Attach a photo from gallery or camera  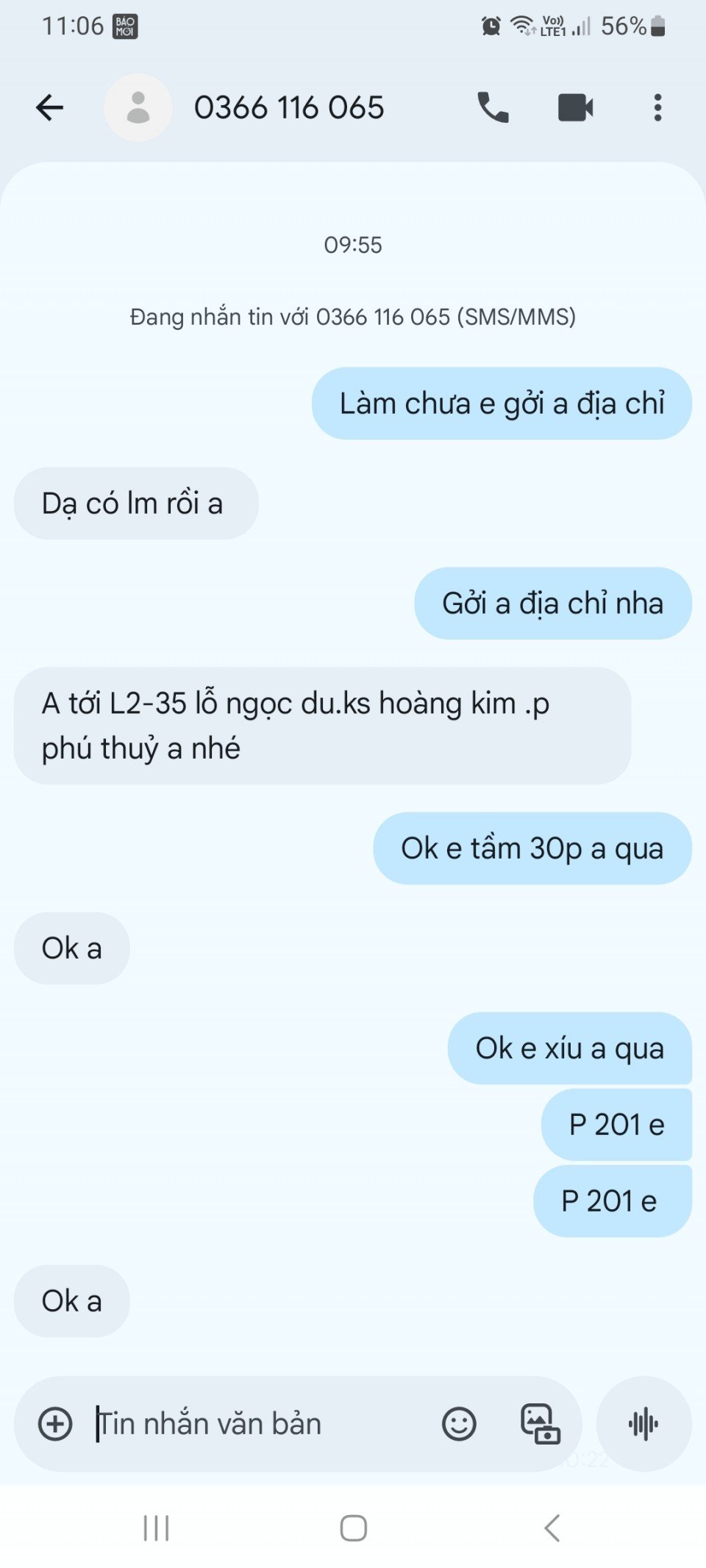[541, 1424]
